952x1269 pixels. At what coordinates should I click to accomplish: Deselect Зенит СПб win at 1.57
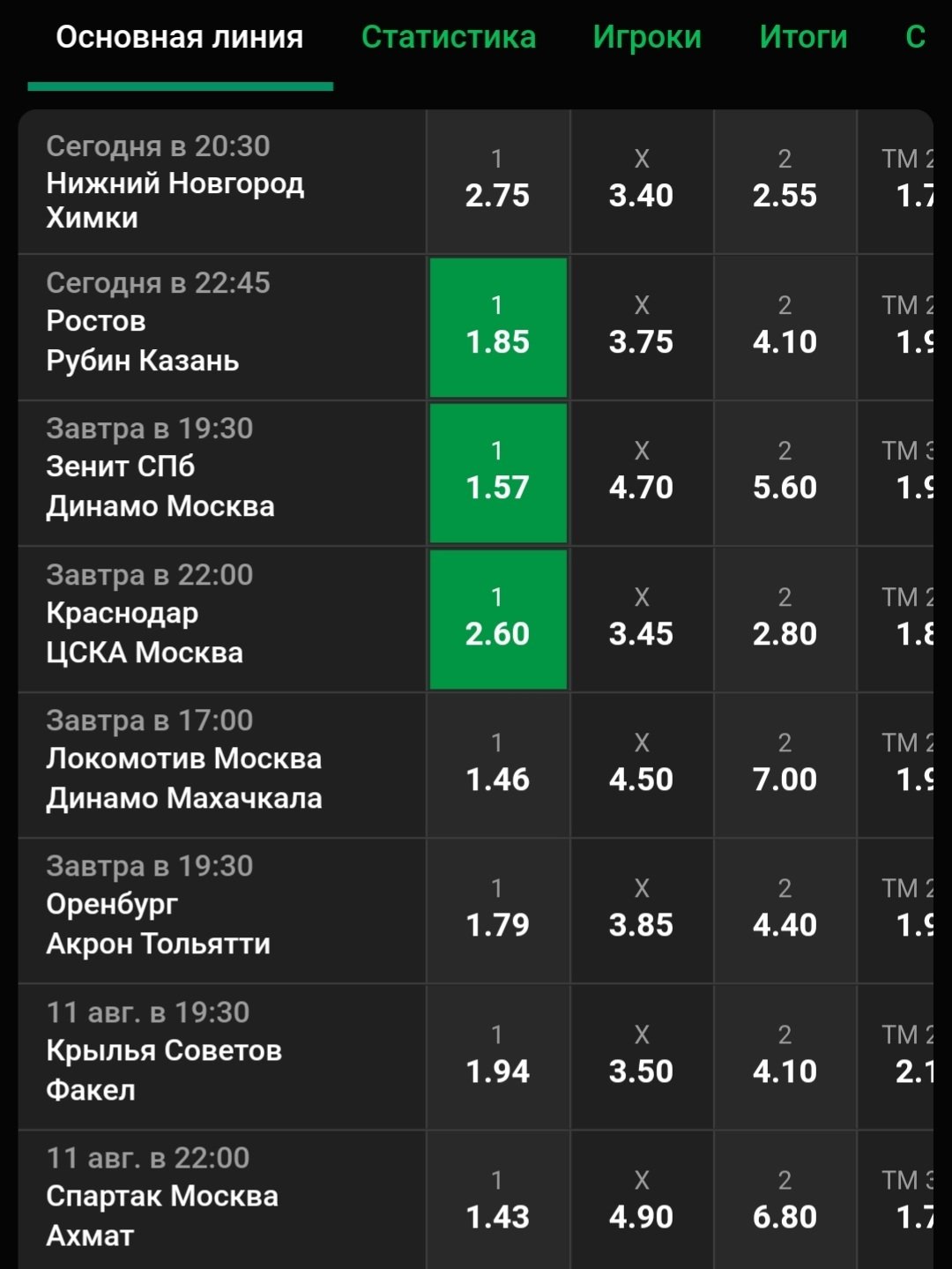pyautogui.click(x=498, y=473)
